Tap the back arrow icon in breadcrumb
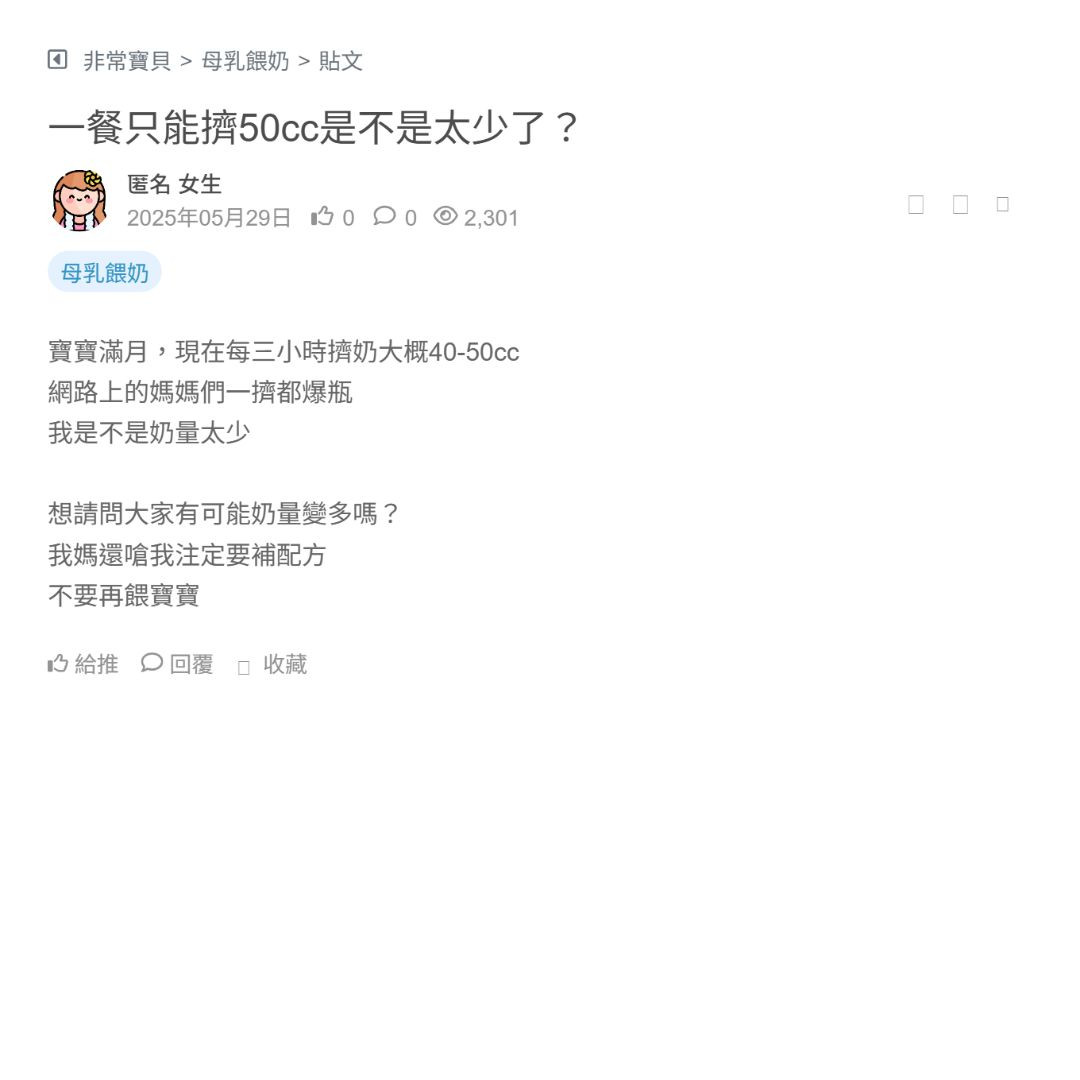The image size is (1080, 1080). 57,60
